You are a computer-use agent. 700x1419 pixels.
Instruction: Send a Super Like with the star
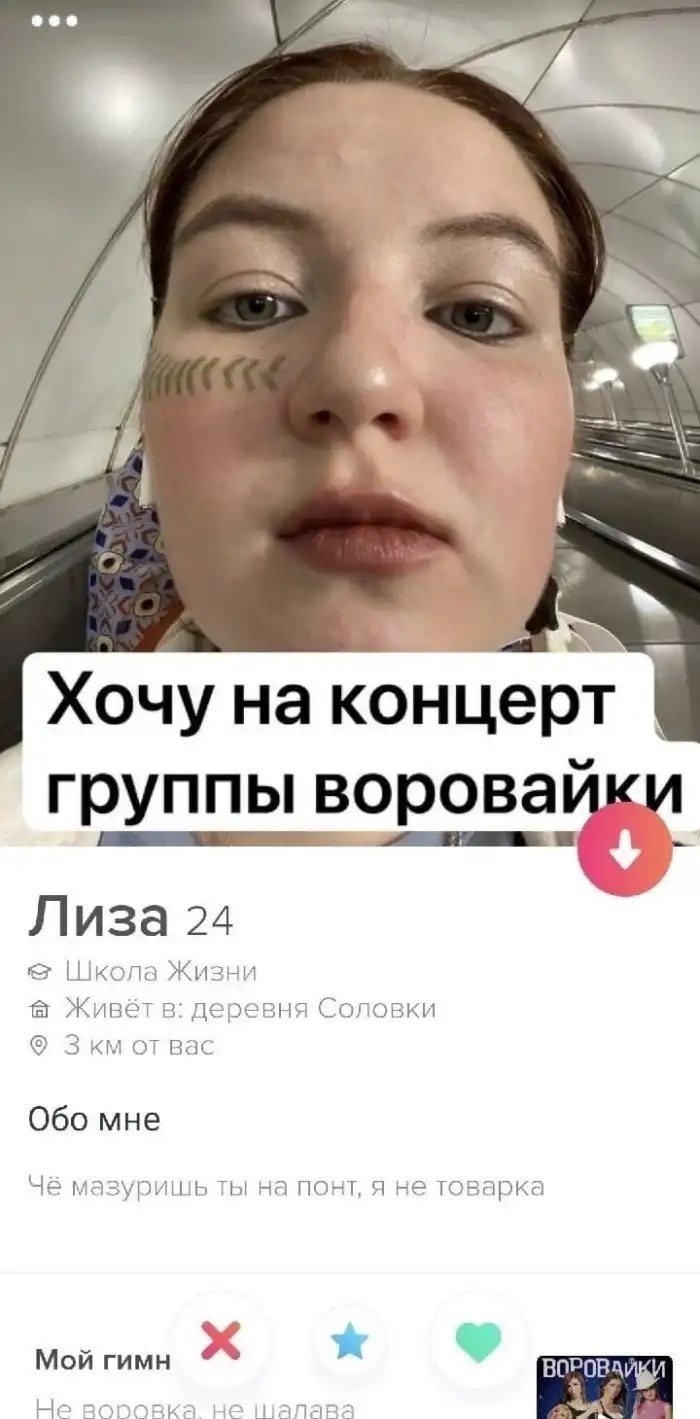click(350, 1342)
